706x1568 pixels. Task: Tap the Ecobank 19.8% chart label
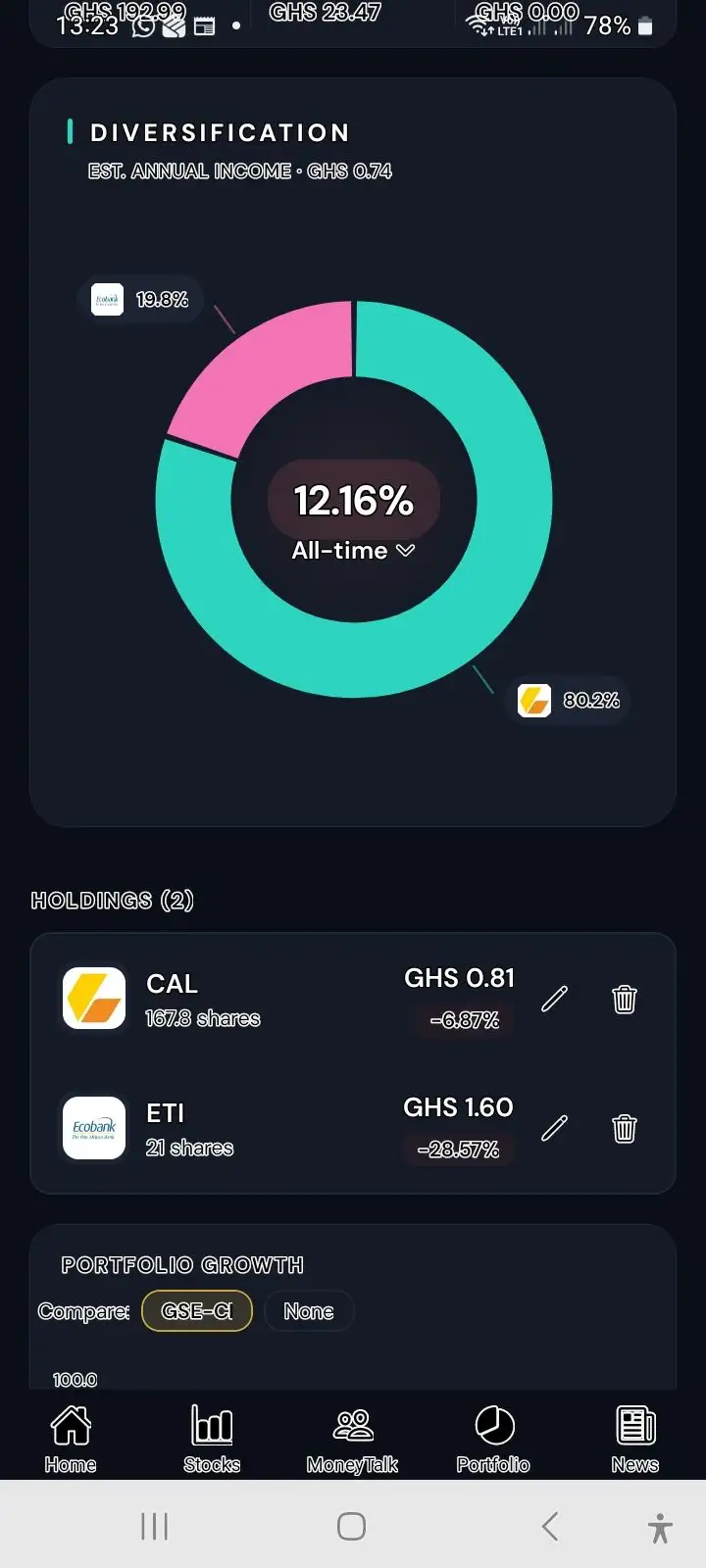point(140,299)
